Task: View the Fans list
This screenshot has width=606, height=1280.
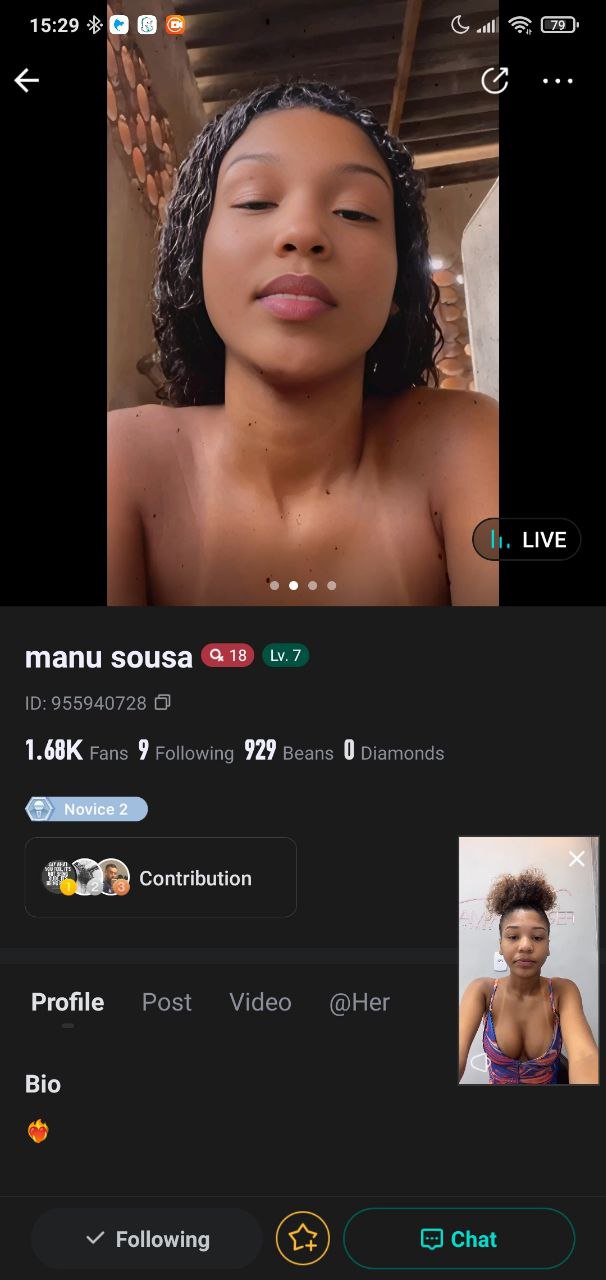Action: (76, 752)
